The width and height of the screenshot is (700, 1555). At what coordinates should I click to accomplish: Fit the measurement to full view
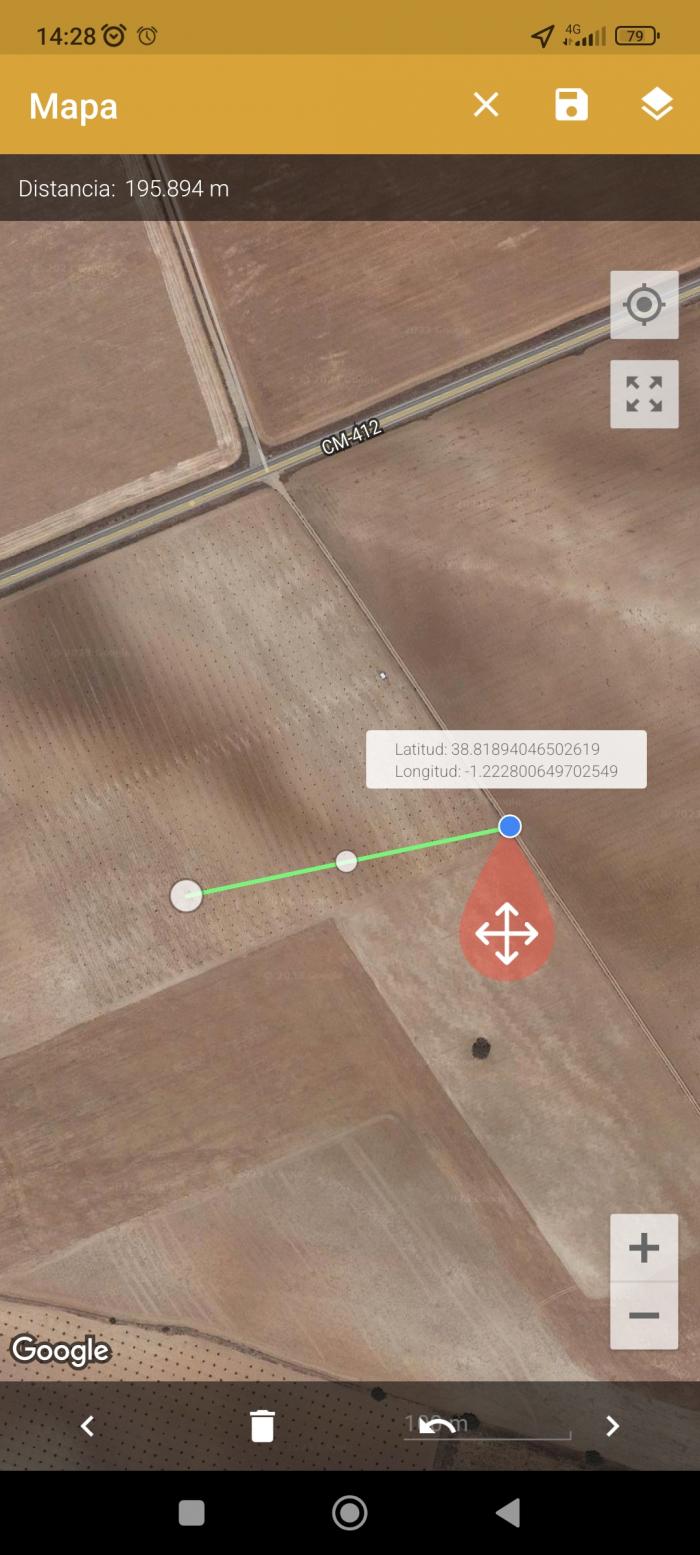click(644, 394)
